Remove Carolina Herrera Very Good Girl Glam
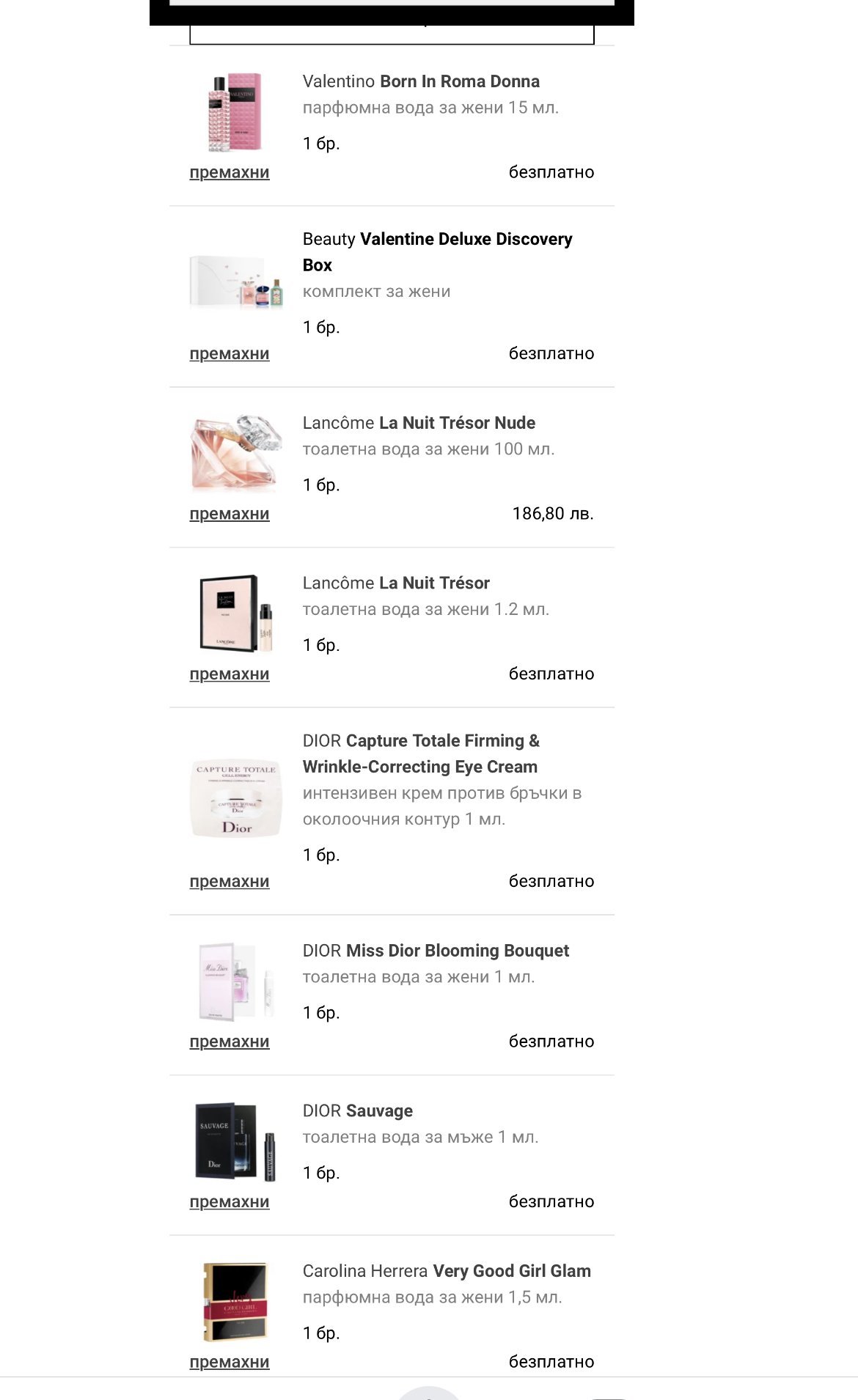 point(230,1362)
